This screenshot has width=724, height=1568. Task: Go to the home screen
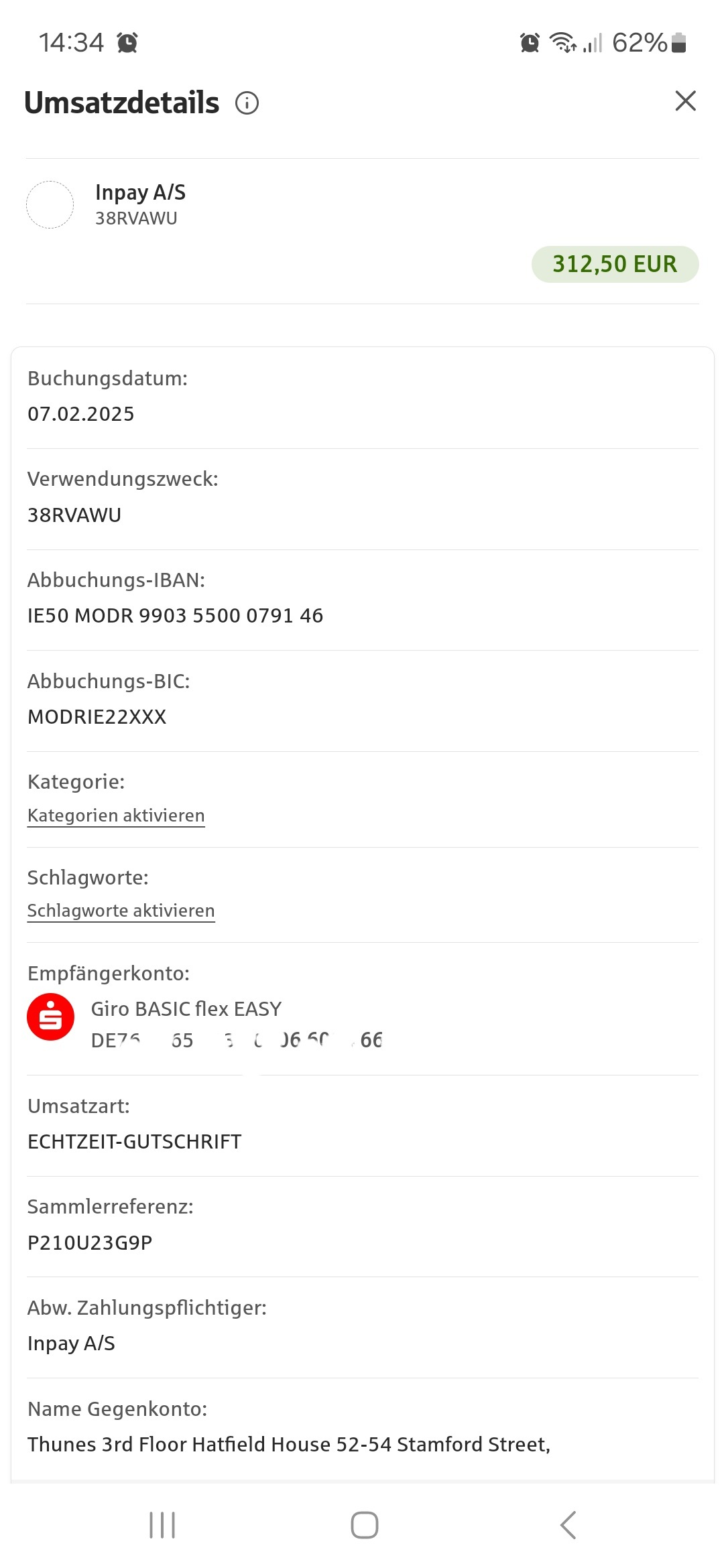(364, 1525)
